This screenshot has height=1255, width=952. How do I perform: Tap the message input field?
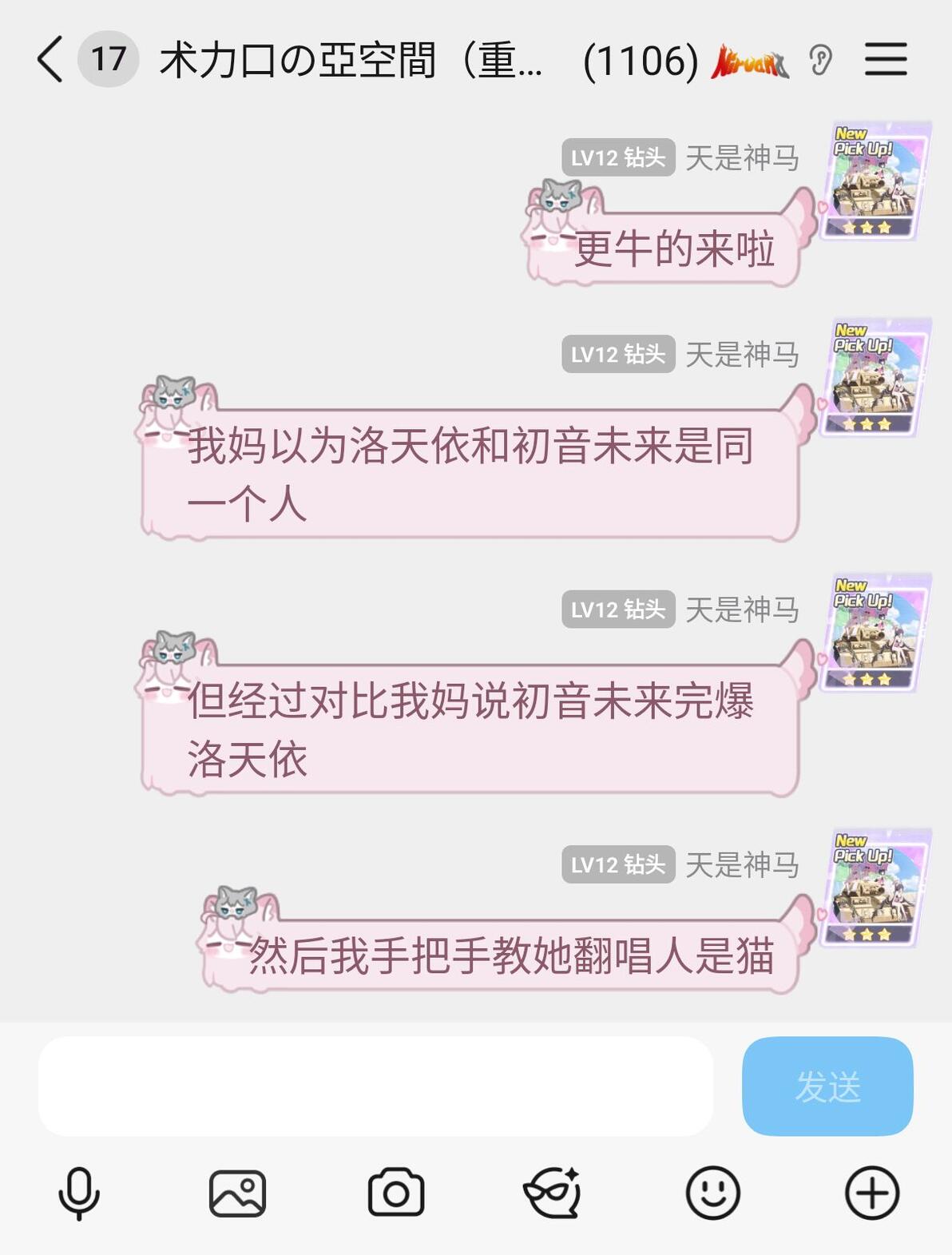375,1086
